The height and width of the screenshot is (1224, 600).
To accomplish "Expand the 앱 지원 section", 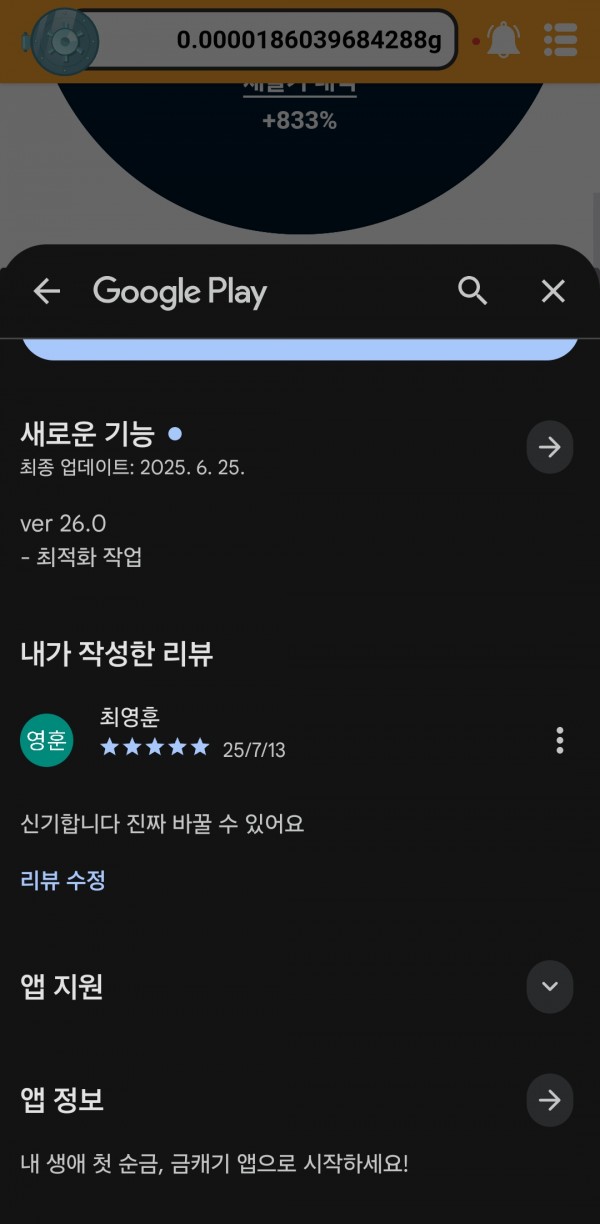I will click(x=549, y=987).
